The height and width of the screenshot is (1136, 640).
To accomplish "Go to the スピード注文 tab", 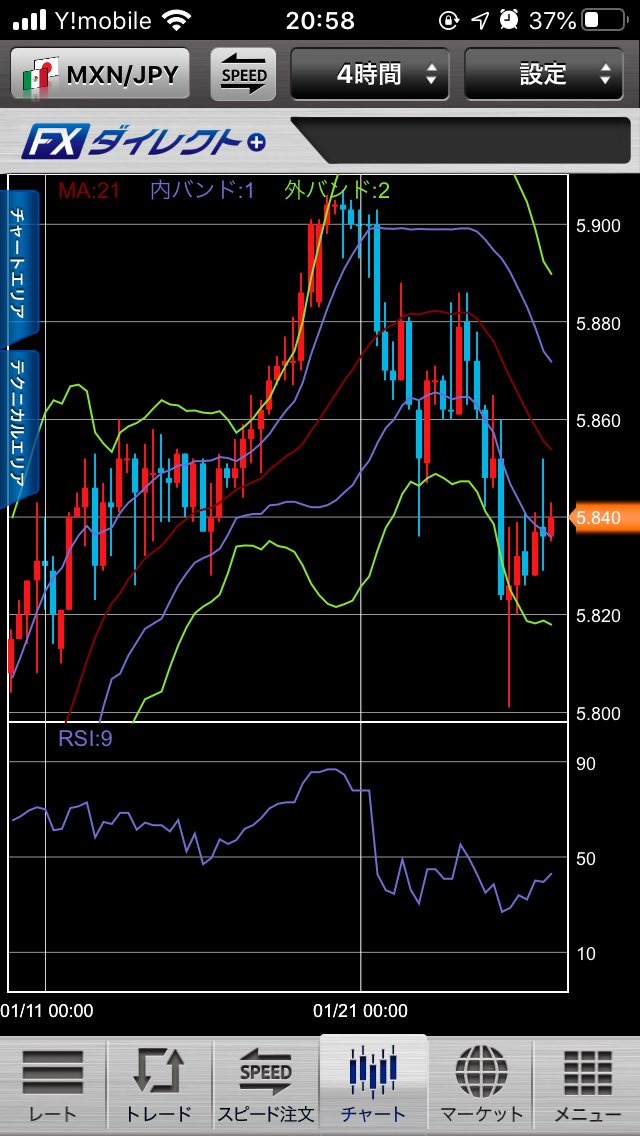I will pos(266,1085).
